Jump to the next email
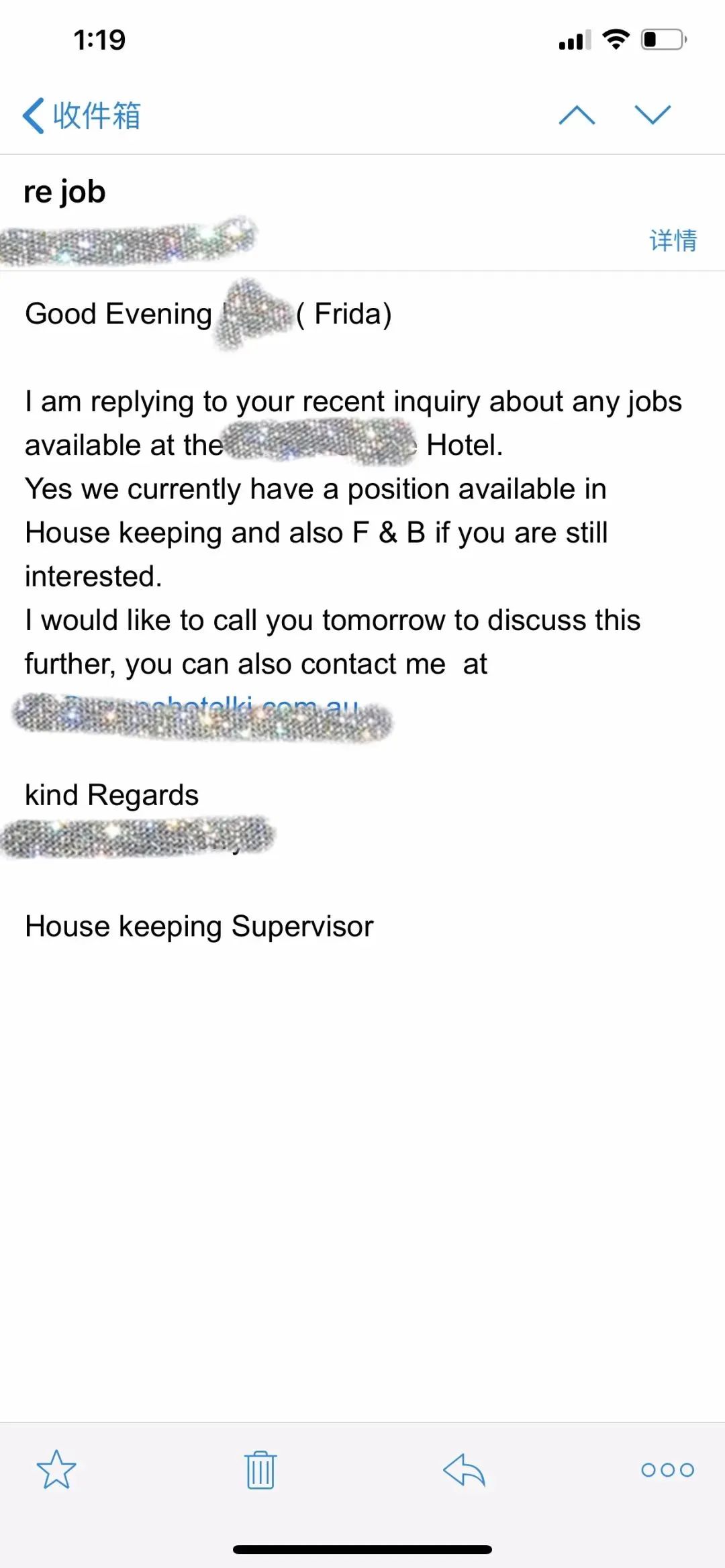 (652, 115)
